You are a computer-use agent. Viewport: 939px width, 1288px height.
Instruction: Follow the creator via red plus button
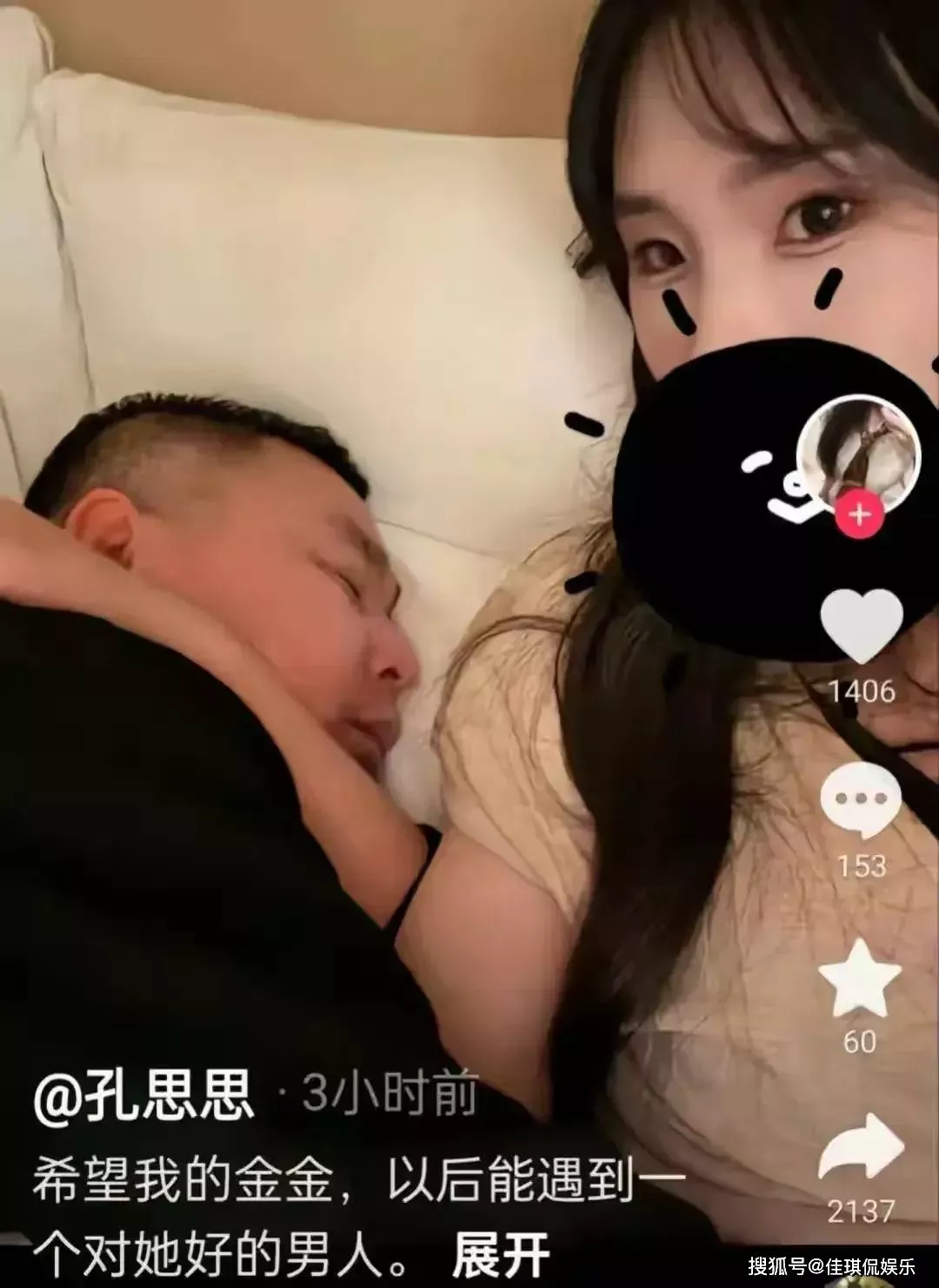[859, 515]
